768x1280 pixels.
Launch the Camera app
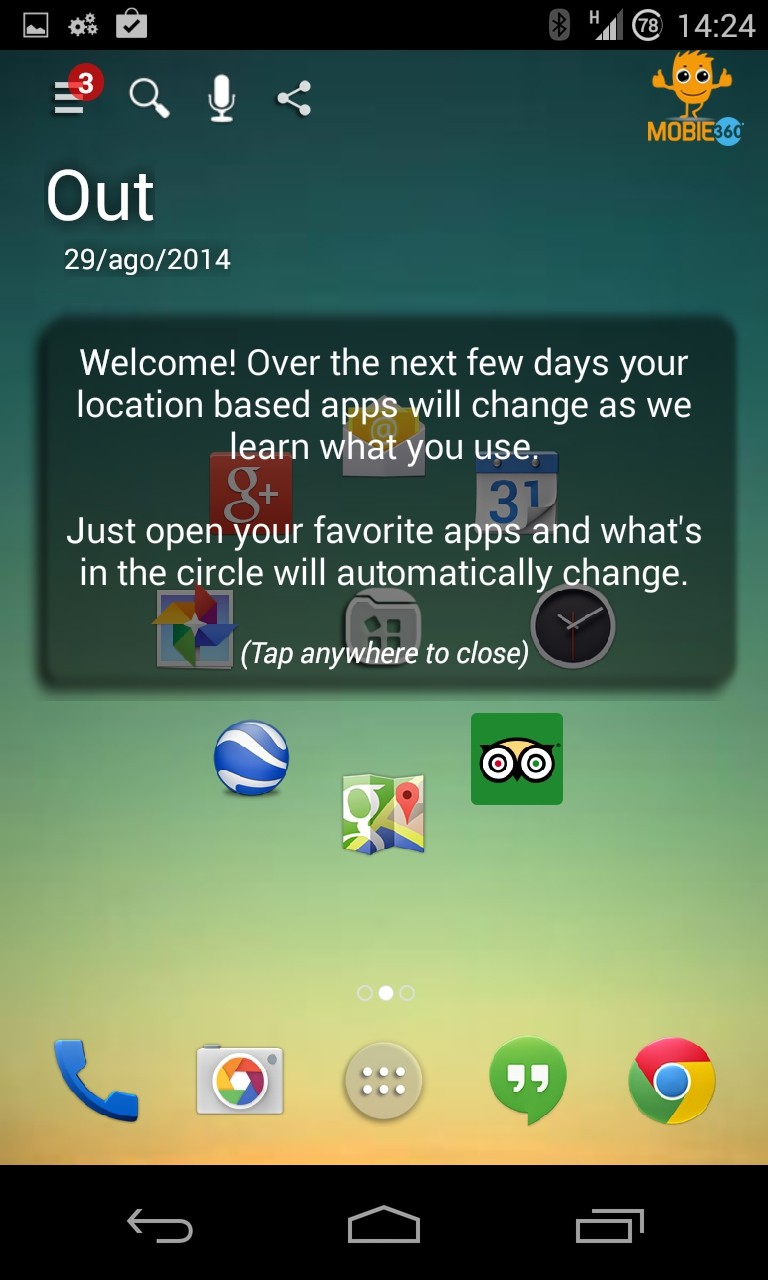240,1081
